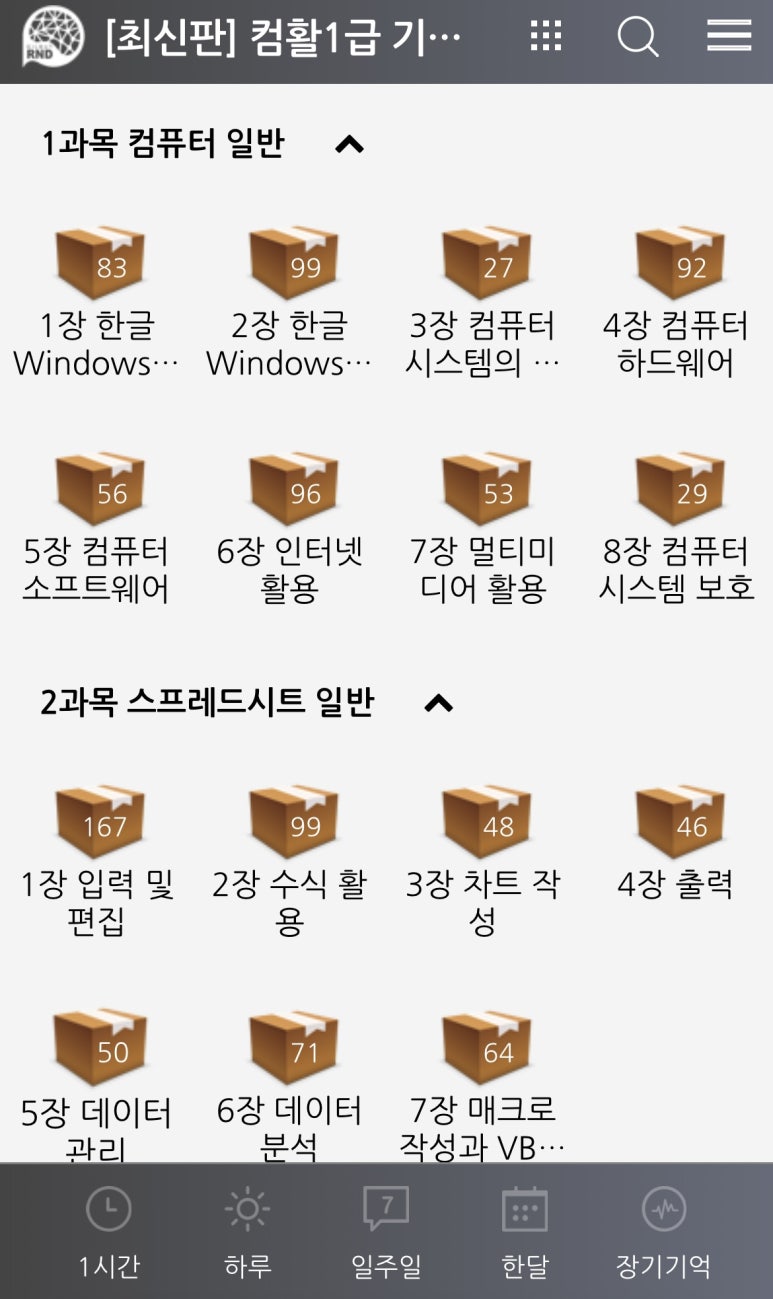Open the 3장 컴퓨터 시스템의 box

click(x=486, y=263)
